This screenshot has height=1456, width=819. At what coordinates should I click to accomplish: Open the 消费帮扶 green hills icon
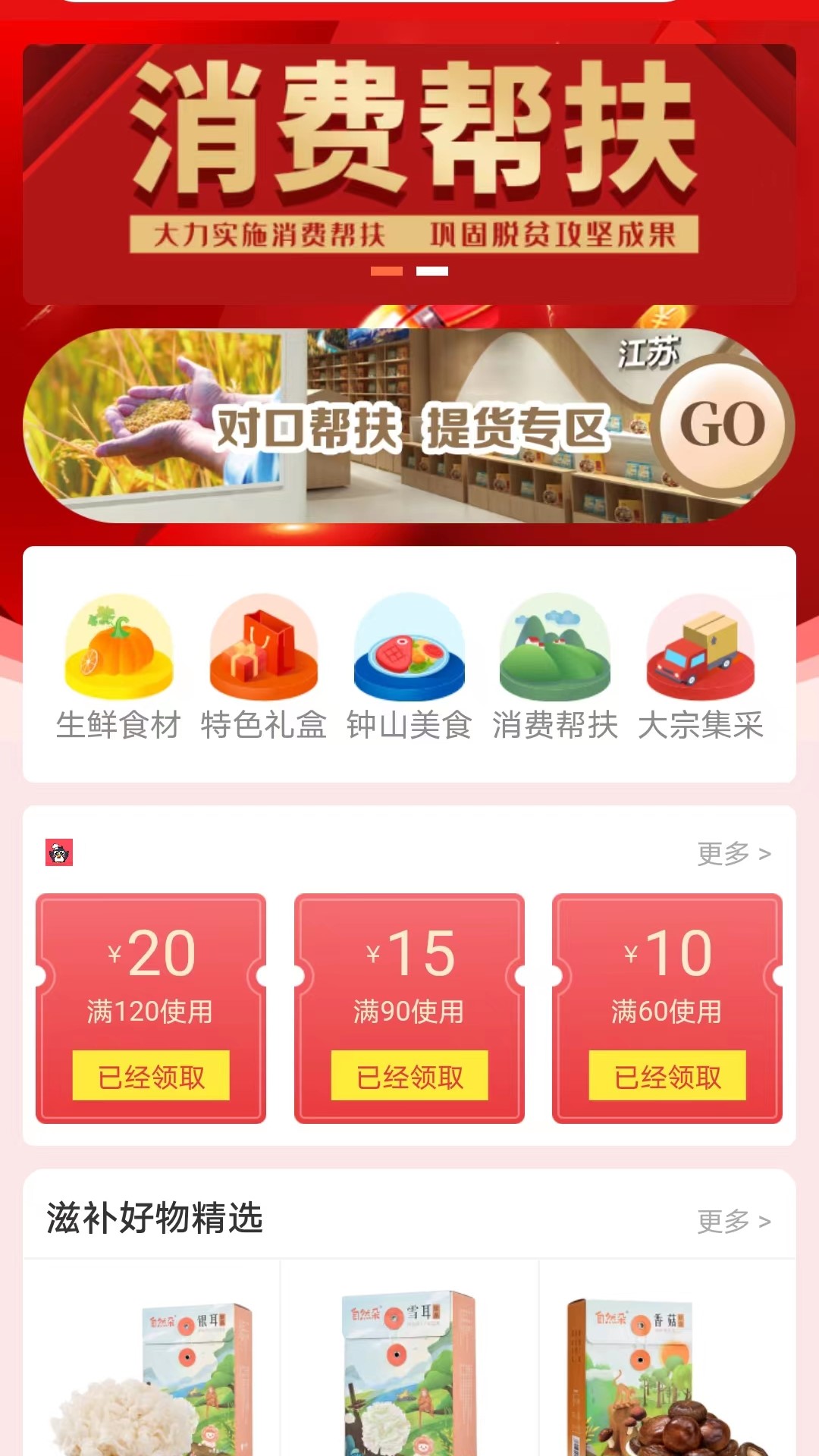click(555, 652)
